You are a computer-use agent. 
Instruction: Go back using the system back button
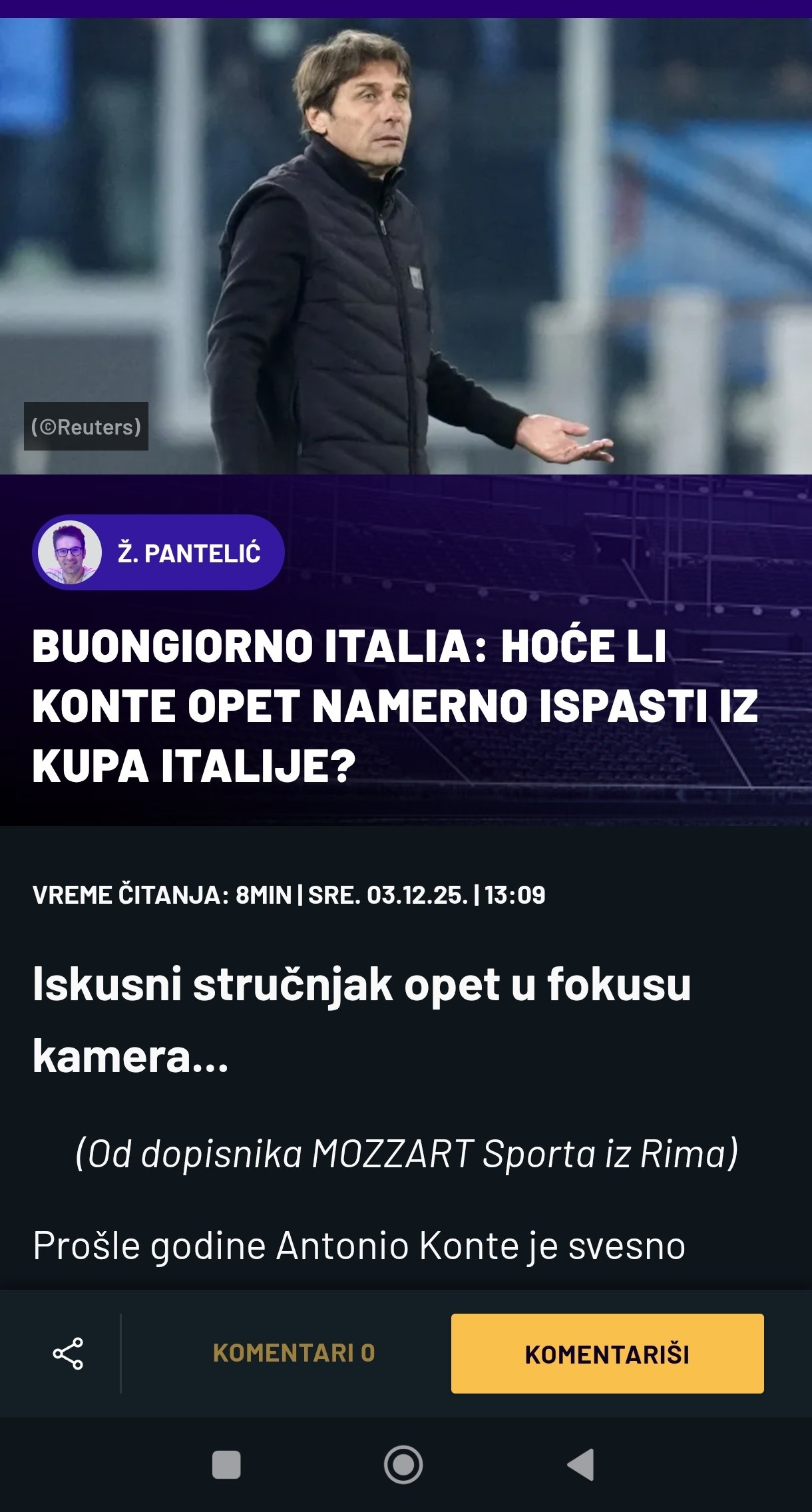[x=580, y=1464]
